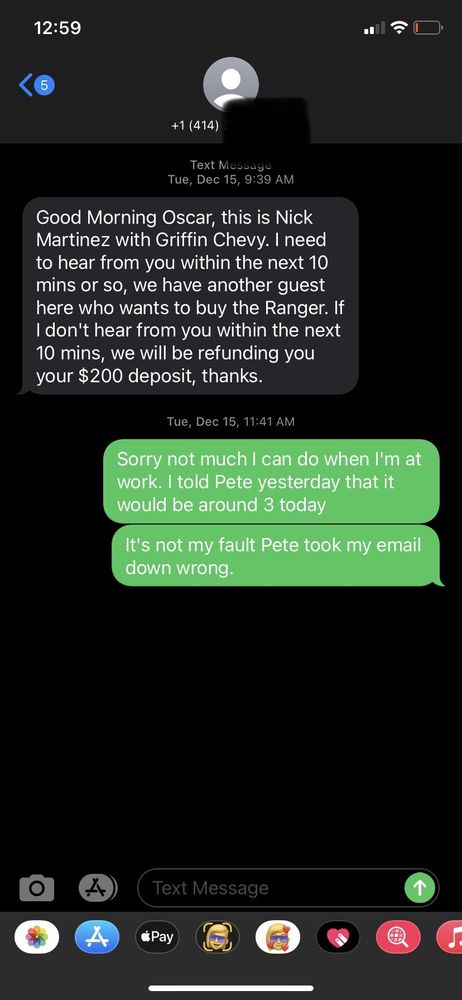Open the App Store iMessage app
Viewport: 462px width, 1000px height.
(x=97, y=937)
